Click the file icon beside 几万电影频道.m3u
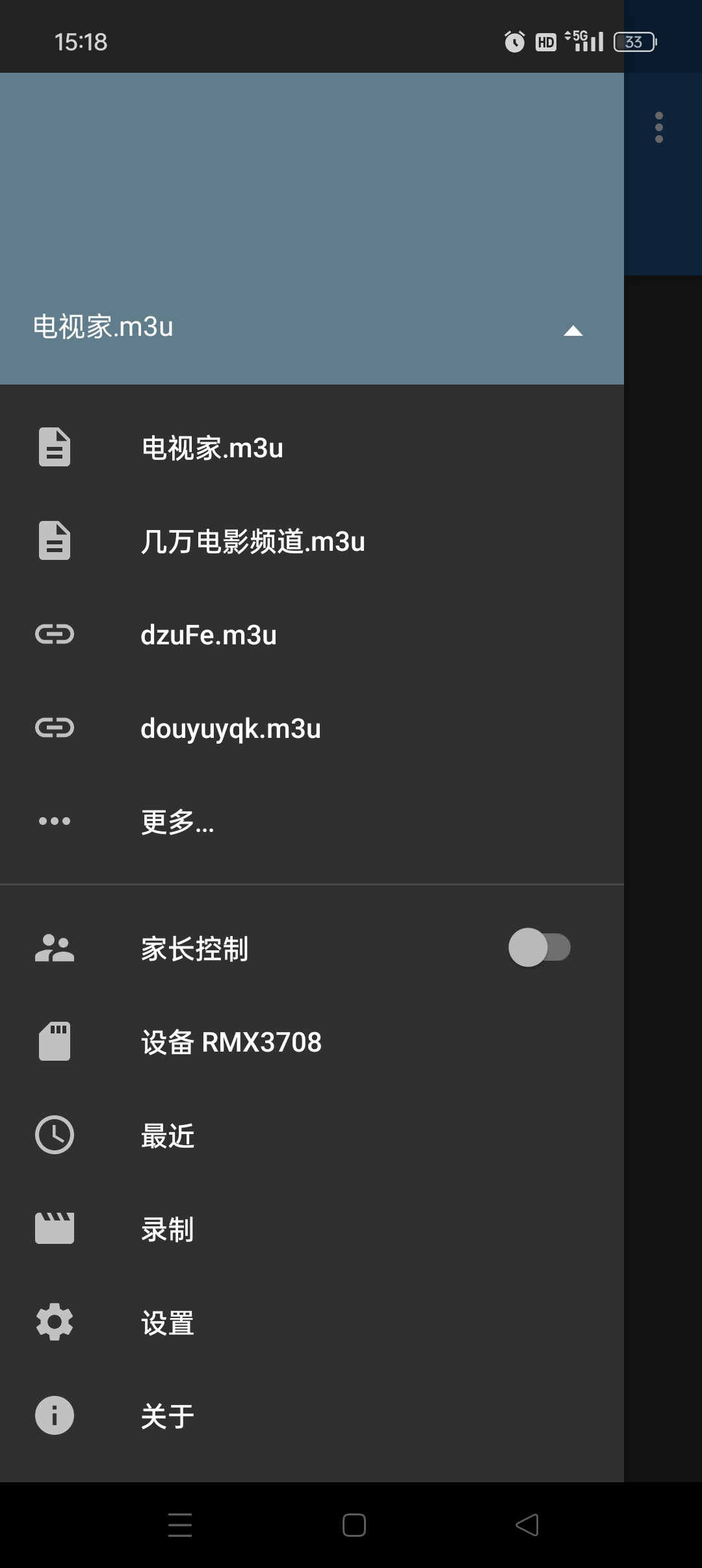This screenshot has height=1568, width=702. [54, 540]
